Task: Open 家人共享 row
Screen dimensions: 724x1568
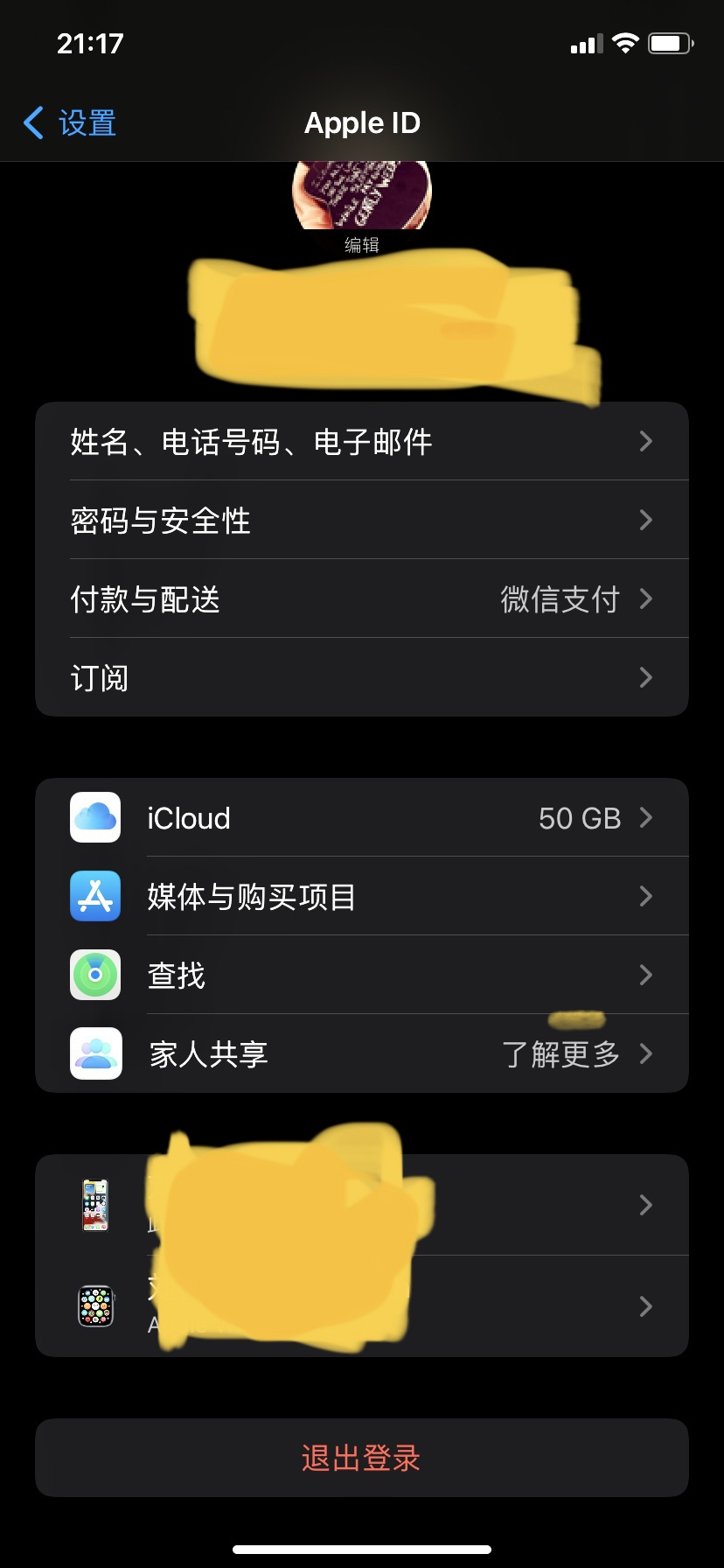Action: 361,1054
